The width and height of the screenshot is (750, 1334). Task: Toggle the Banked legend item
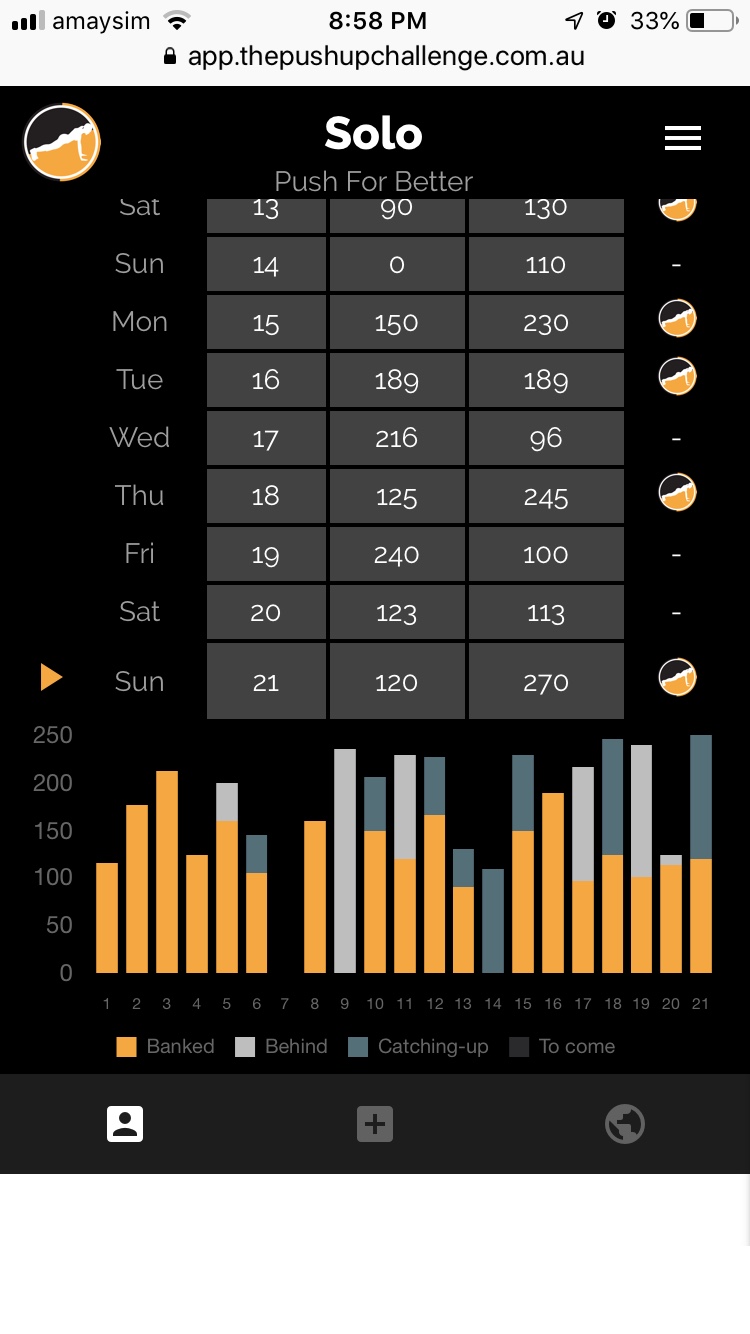coord(166,1047)
